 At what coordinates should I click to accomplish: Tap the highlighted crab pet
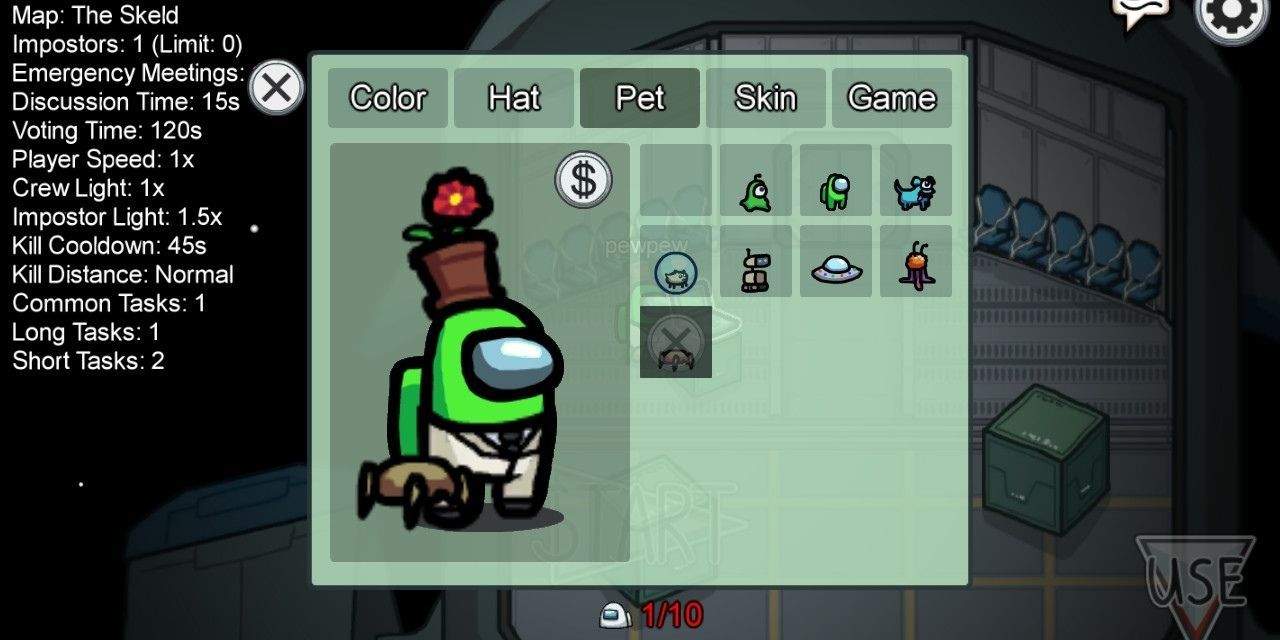tap(676, 342)
